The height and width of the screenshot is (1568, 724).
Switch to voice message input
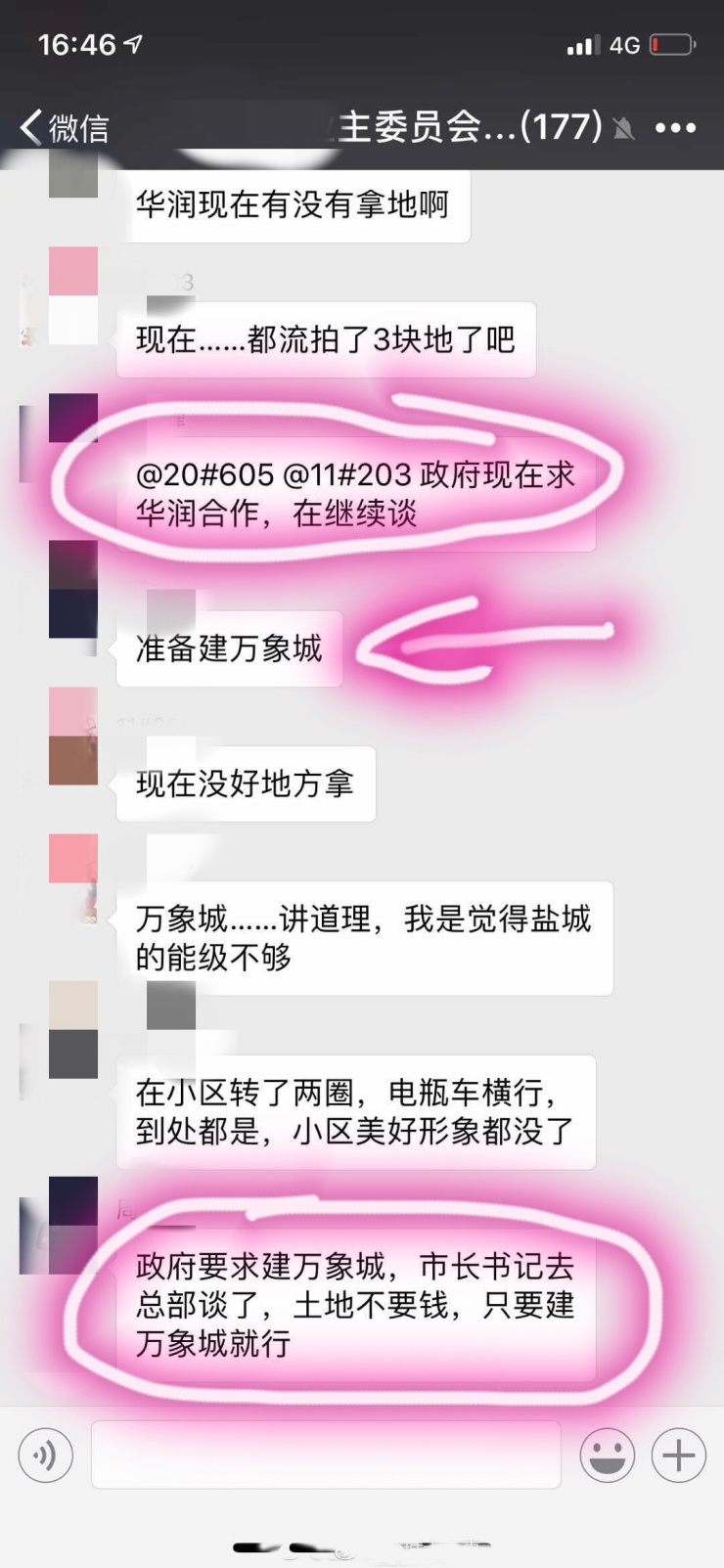(45, 1456)
